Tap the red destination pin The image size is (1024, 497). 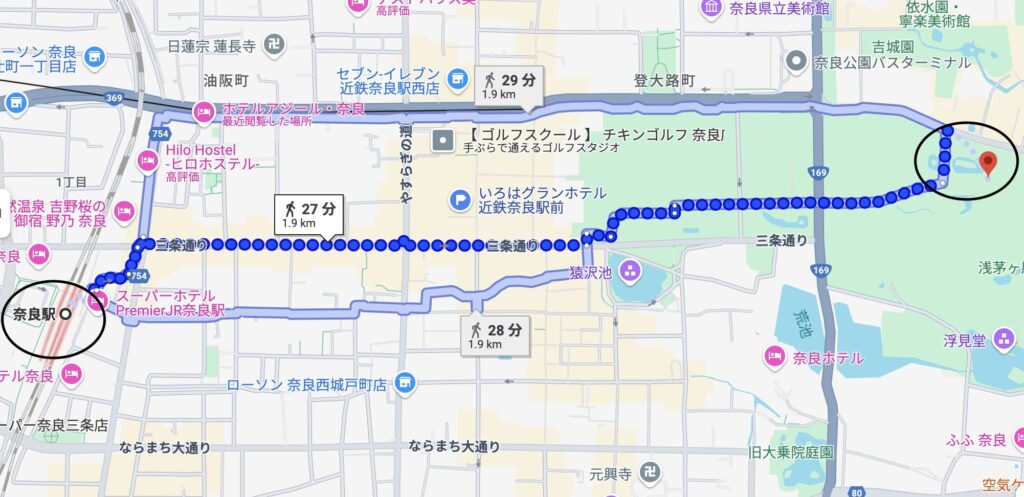(988, 162)
